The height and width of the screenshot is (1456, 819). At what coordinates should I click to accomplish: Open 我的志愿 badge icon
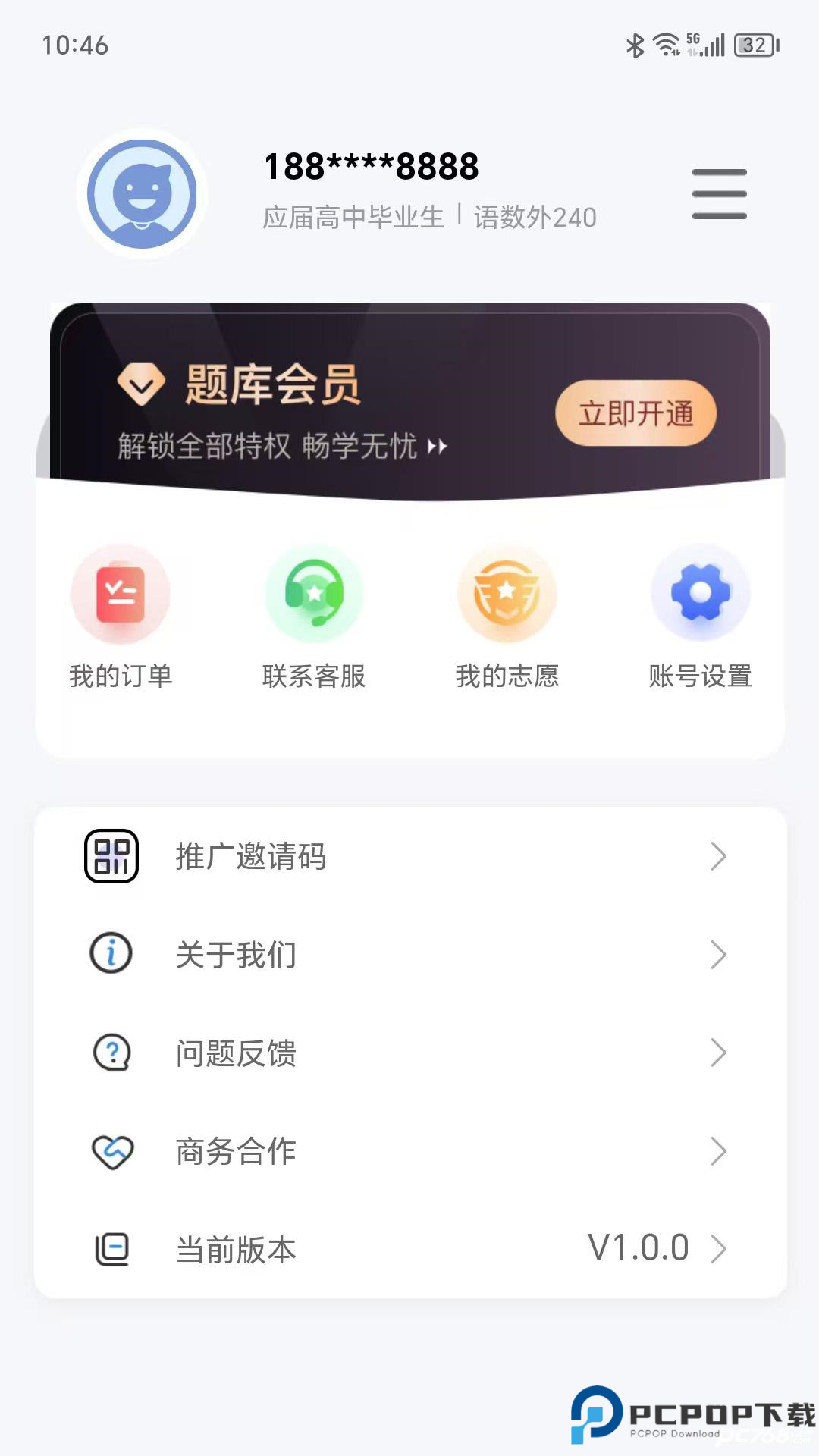507,594
